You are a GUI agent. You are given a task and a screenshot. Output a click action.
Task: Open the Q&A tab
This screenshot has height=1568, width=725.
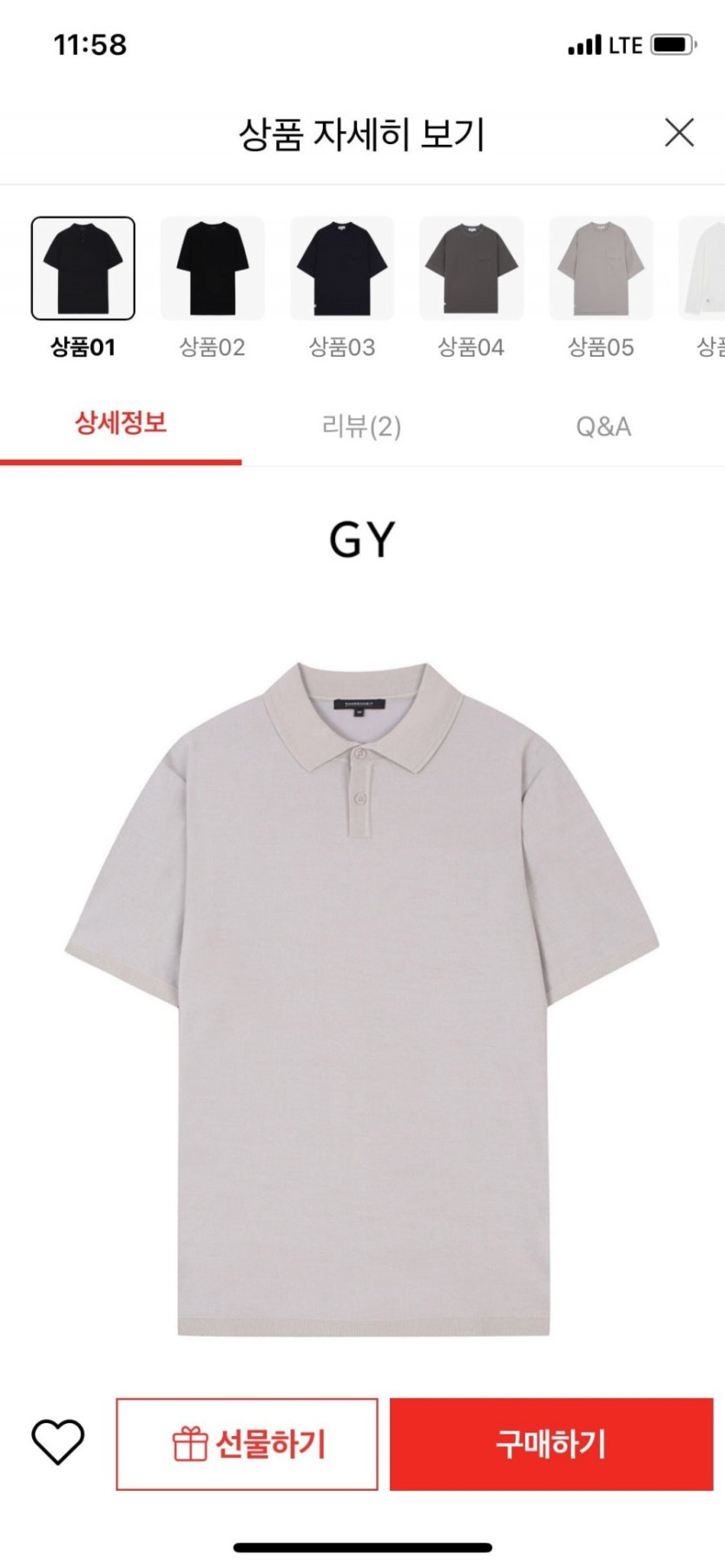click(x=601, y=425)
